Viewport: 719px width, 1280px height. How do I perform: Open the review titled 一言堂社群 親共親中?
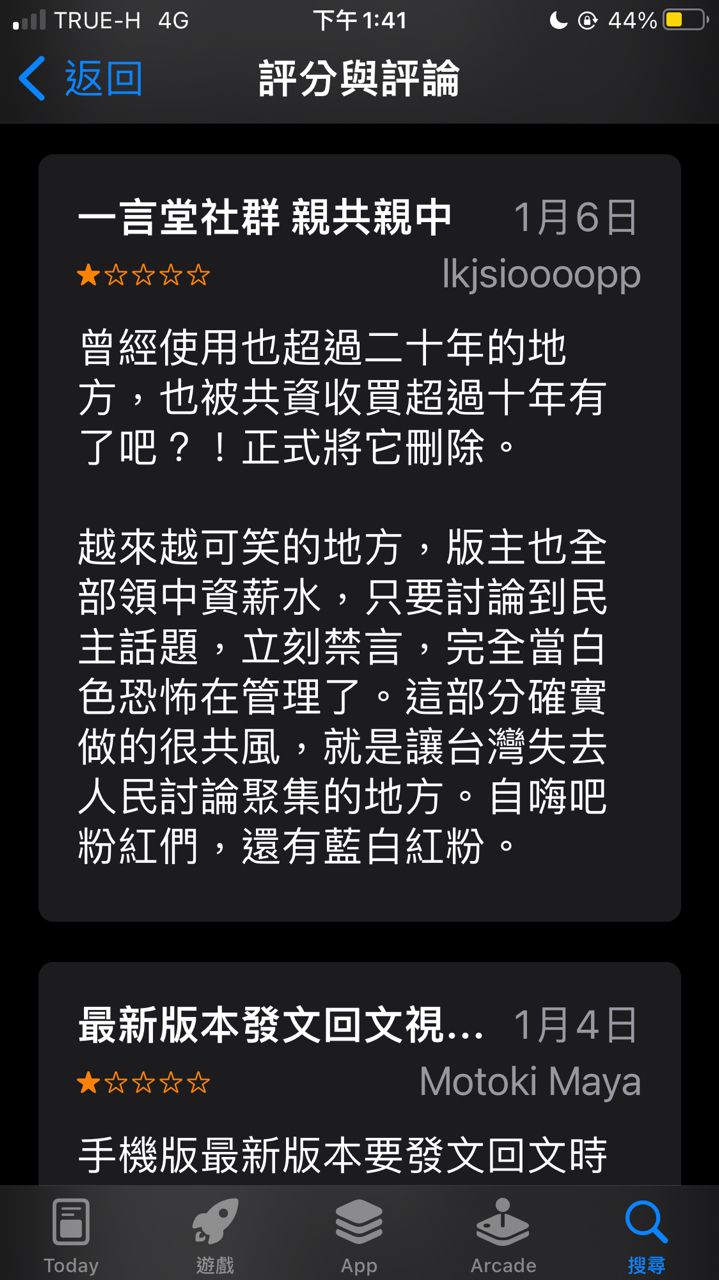[x=359, y=537]
